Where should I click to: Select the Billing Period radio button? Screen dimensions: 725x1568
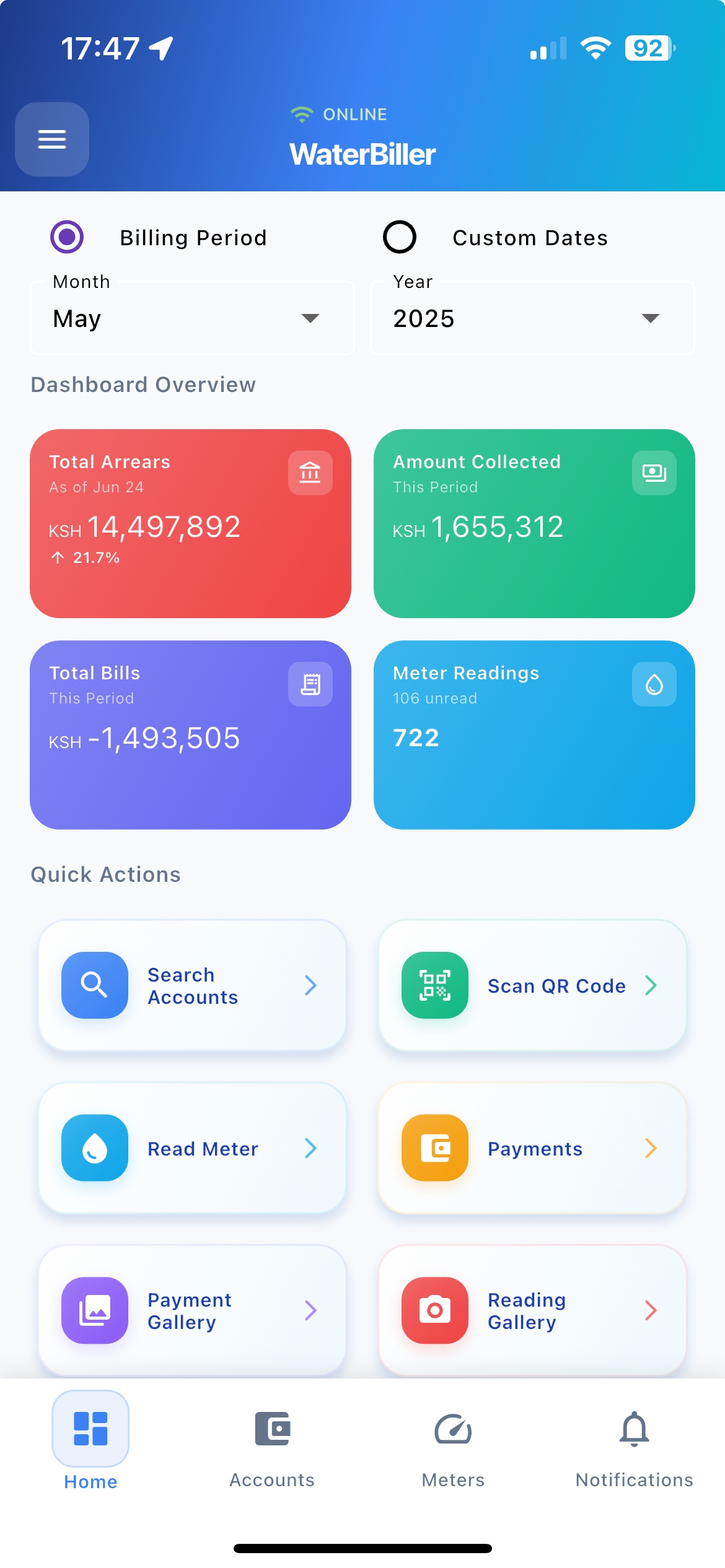click(68, 237)
